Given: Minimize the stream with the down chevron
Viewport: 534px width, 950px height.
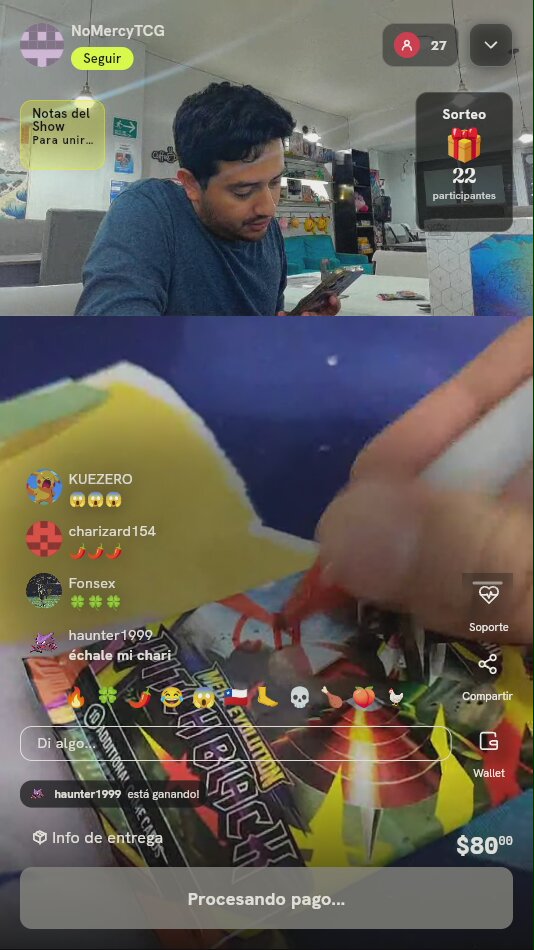Looking at the screenshot, I should 491,45.
